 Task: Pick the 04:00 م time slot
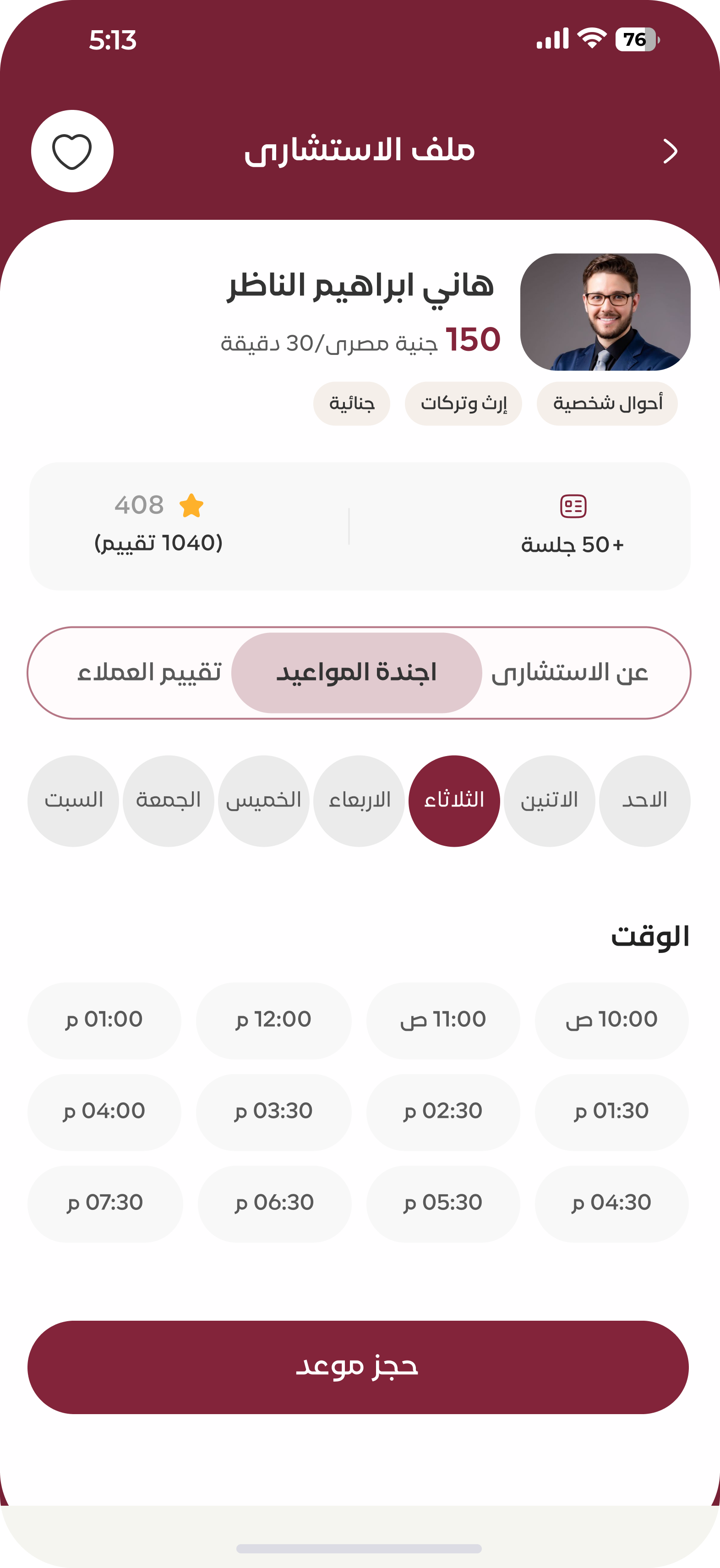(x=104, y=1111)
